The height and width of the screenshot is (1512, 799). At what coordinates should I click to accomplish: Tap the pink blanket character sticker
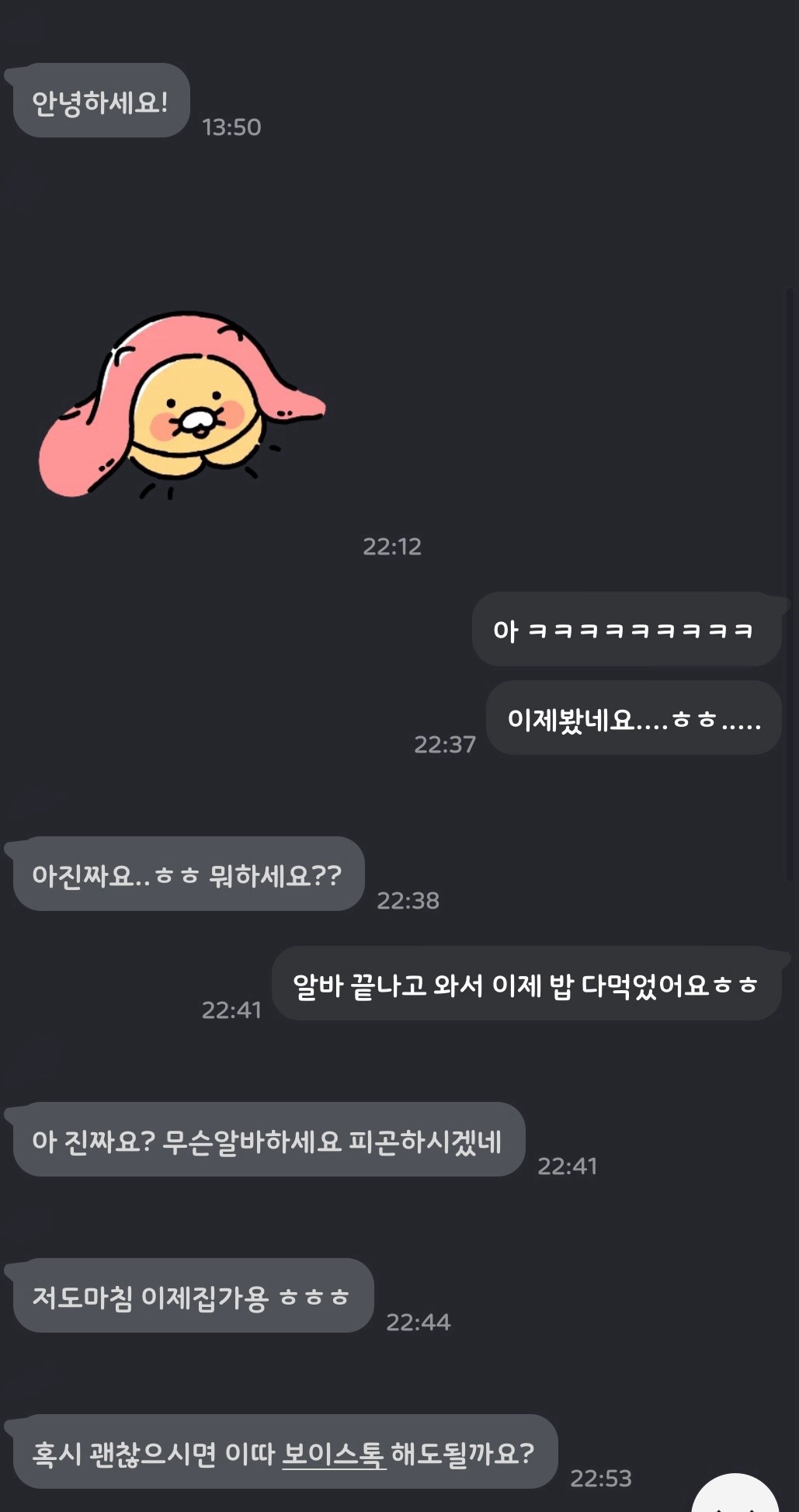[x=182, y=405]
